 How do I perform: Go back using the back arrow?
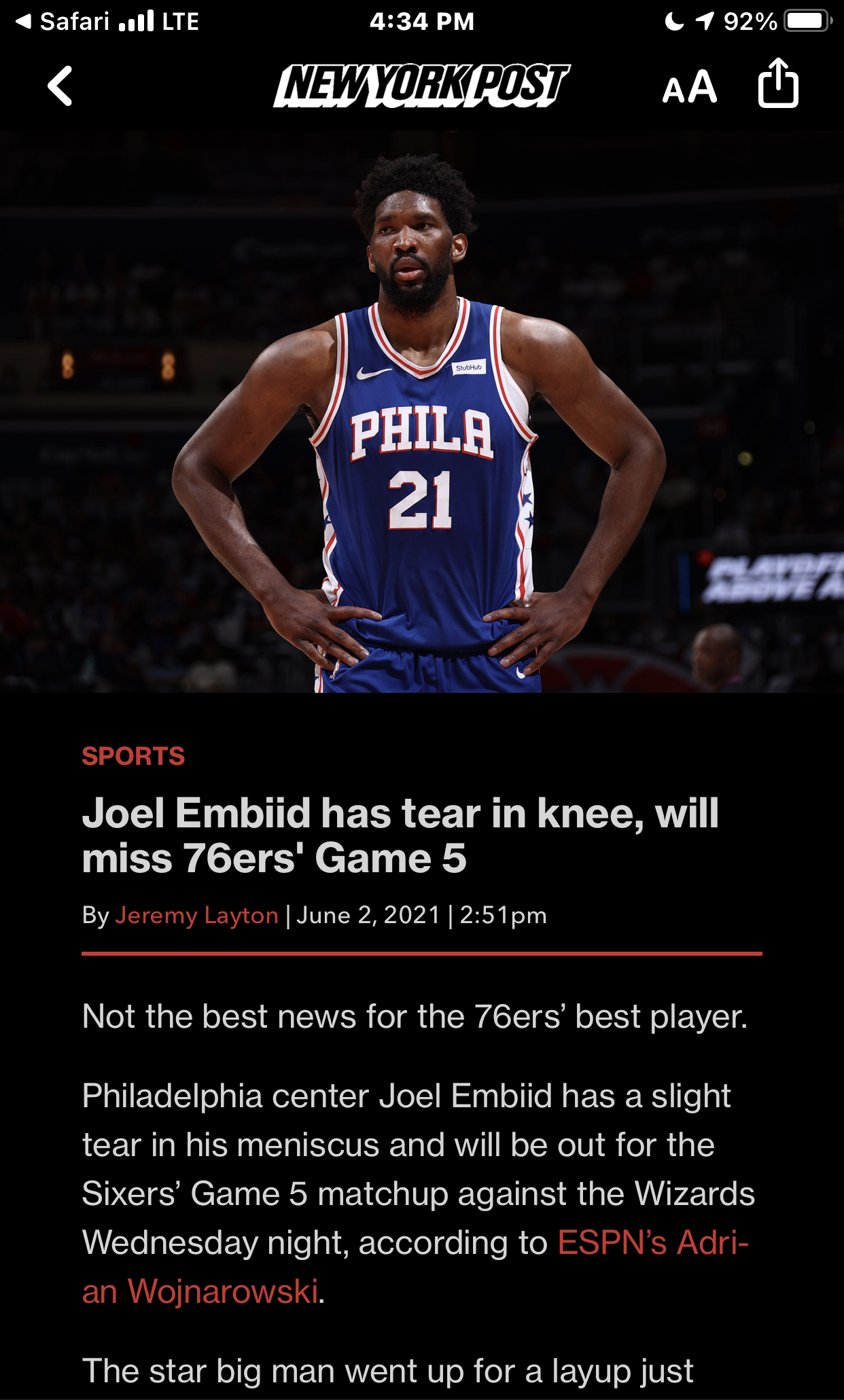60,86
